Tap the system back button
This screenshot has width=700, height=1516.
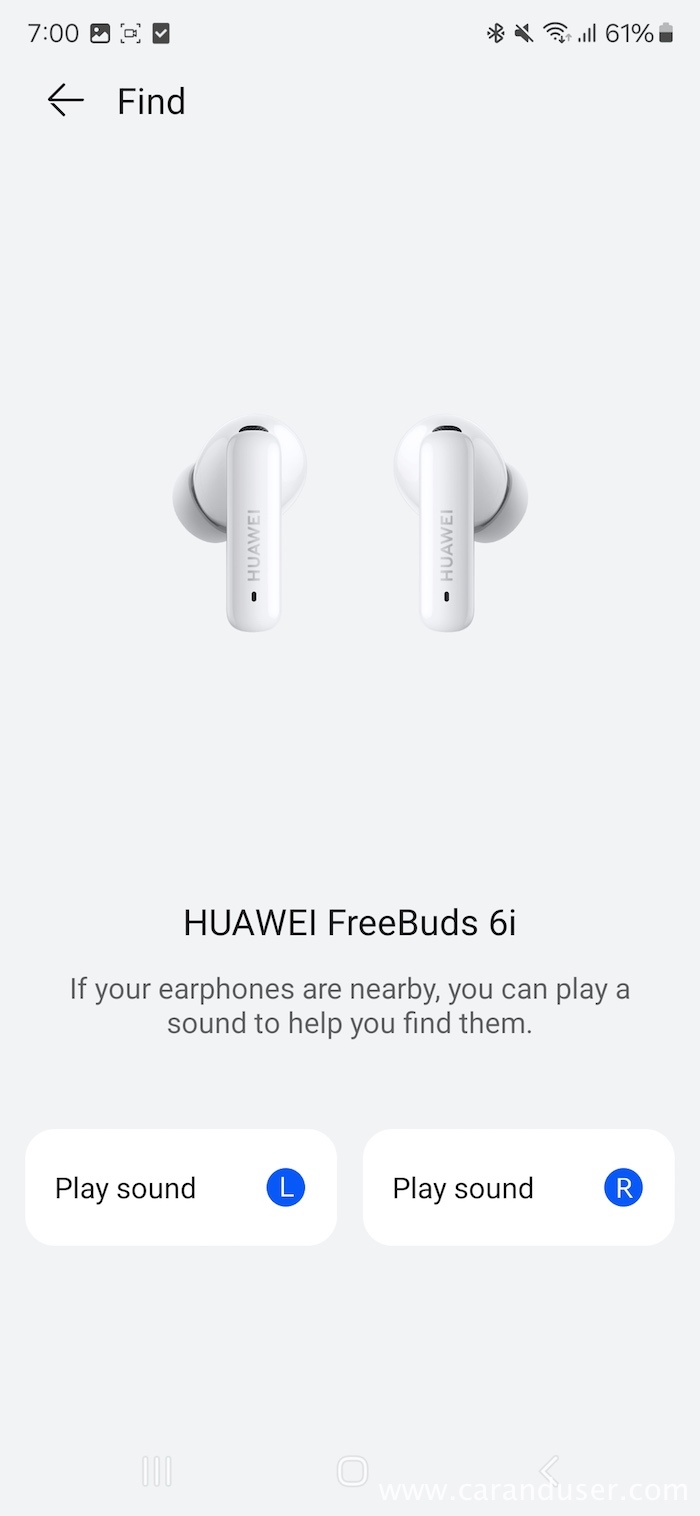coord(548,1471)
